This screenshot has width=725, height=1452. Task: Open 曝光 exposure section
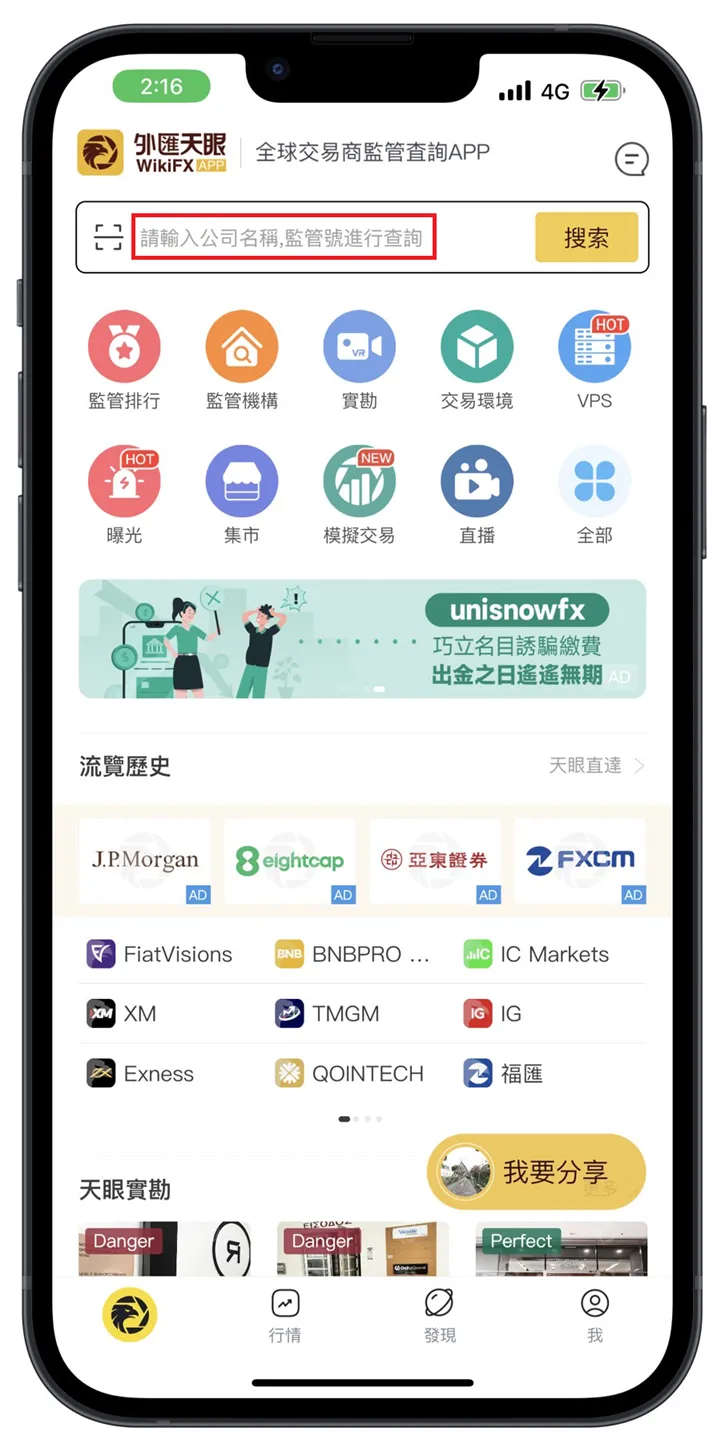(x=124, y=495)
